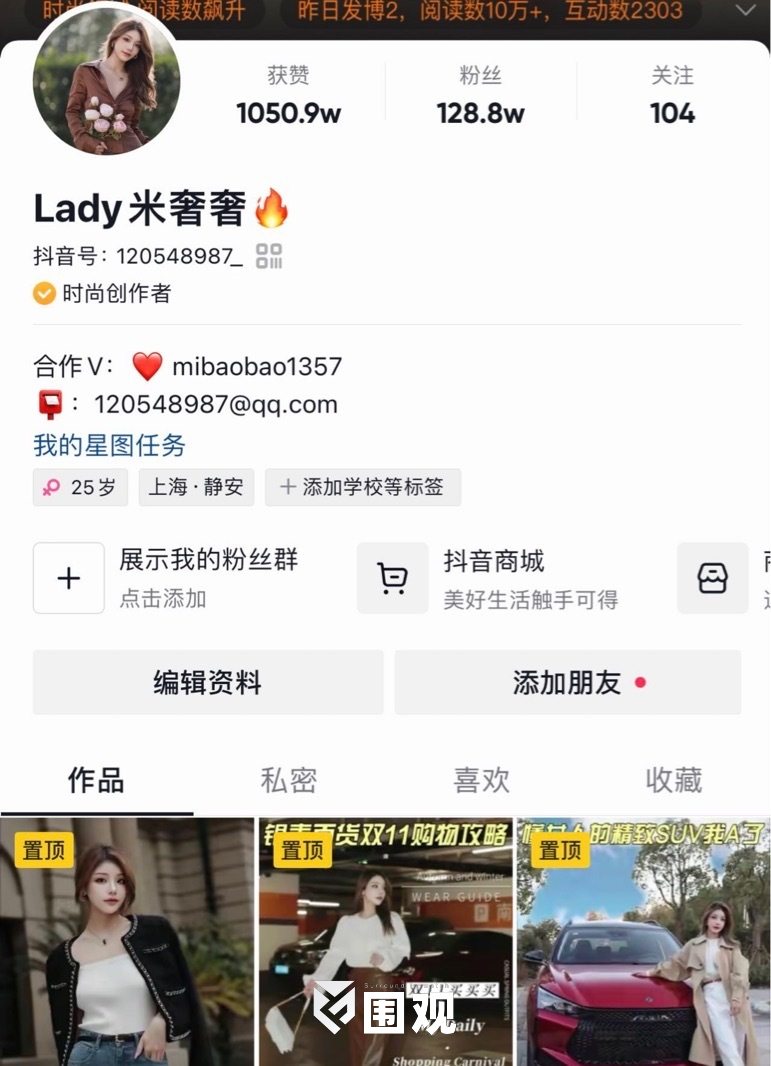View the 粉丝 followers list
The width and height of the screenshot is (771, 1066).
point(480,96)
